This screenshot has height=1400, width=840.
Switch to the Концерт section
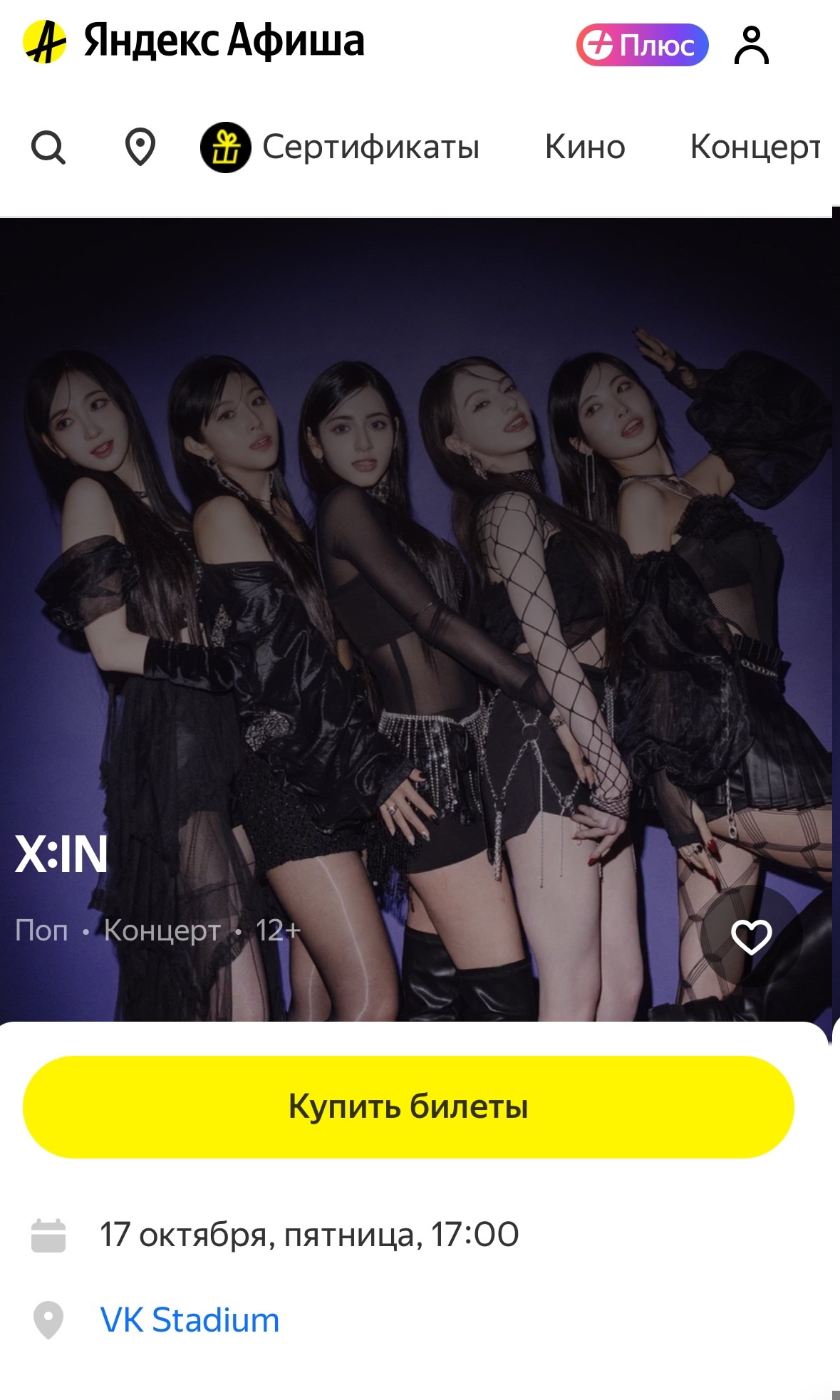click(x=755, y=147)
